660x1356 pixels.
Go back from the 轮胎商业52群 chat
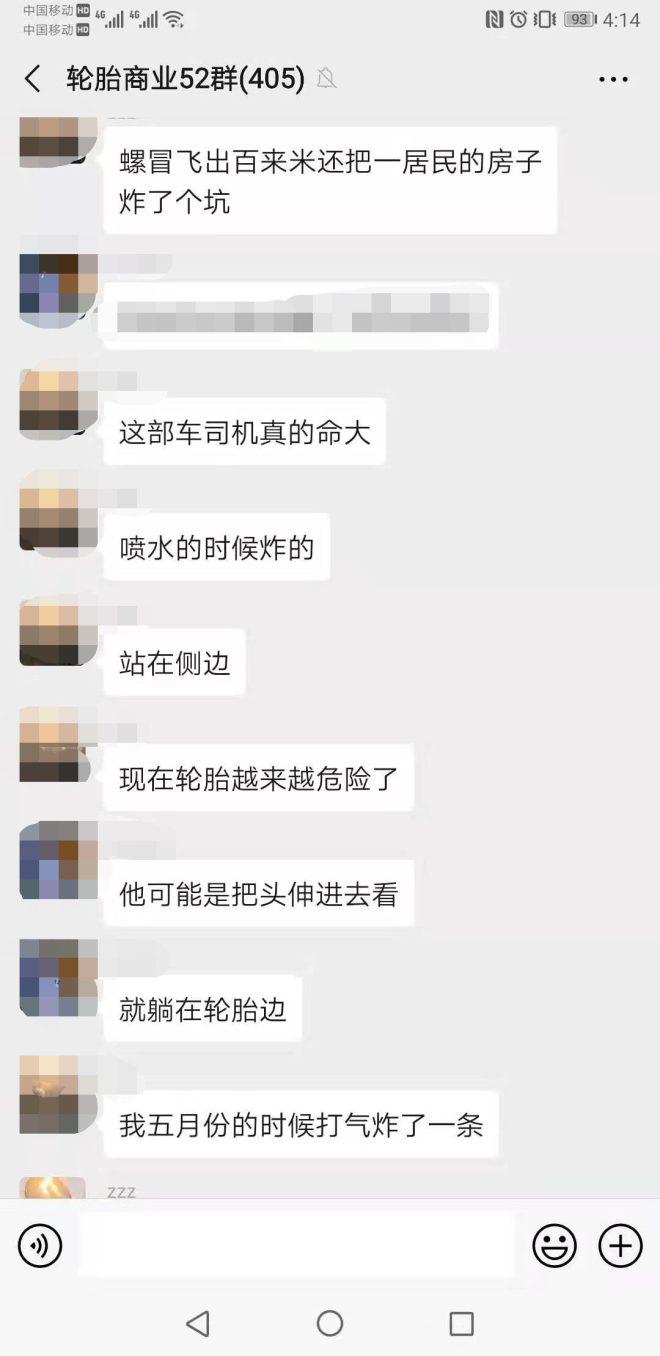[x=33, y=79]
